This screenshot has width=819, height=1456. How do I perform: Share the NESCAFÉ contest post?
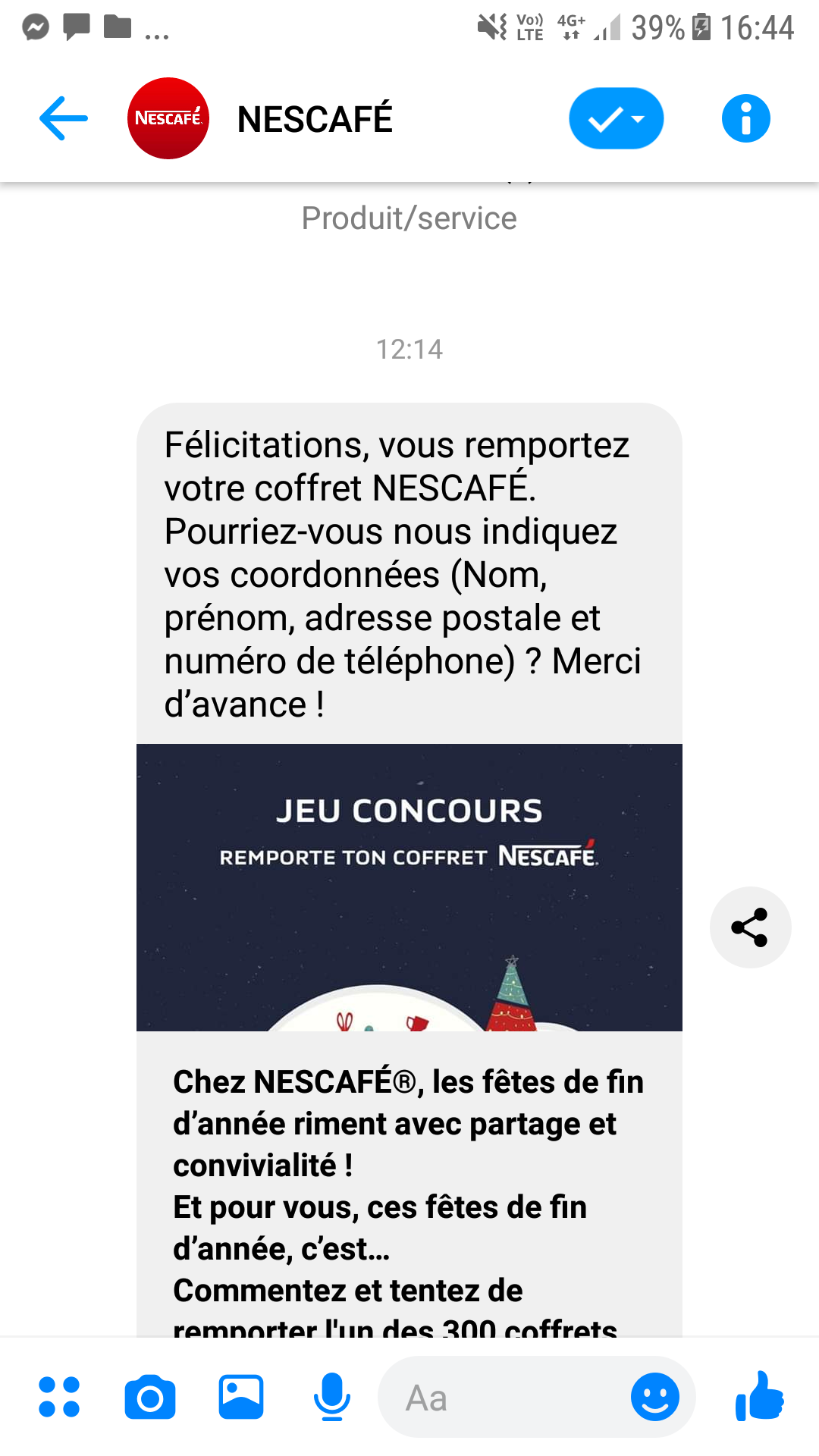pyautogui.click(x=750, y=927)
